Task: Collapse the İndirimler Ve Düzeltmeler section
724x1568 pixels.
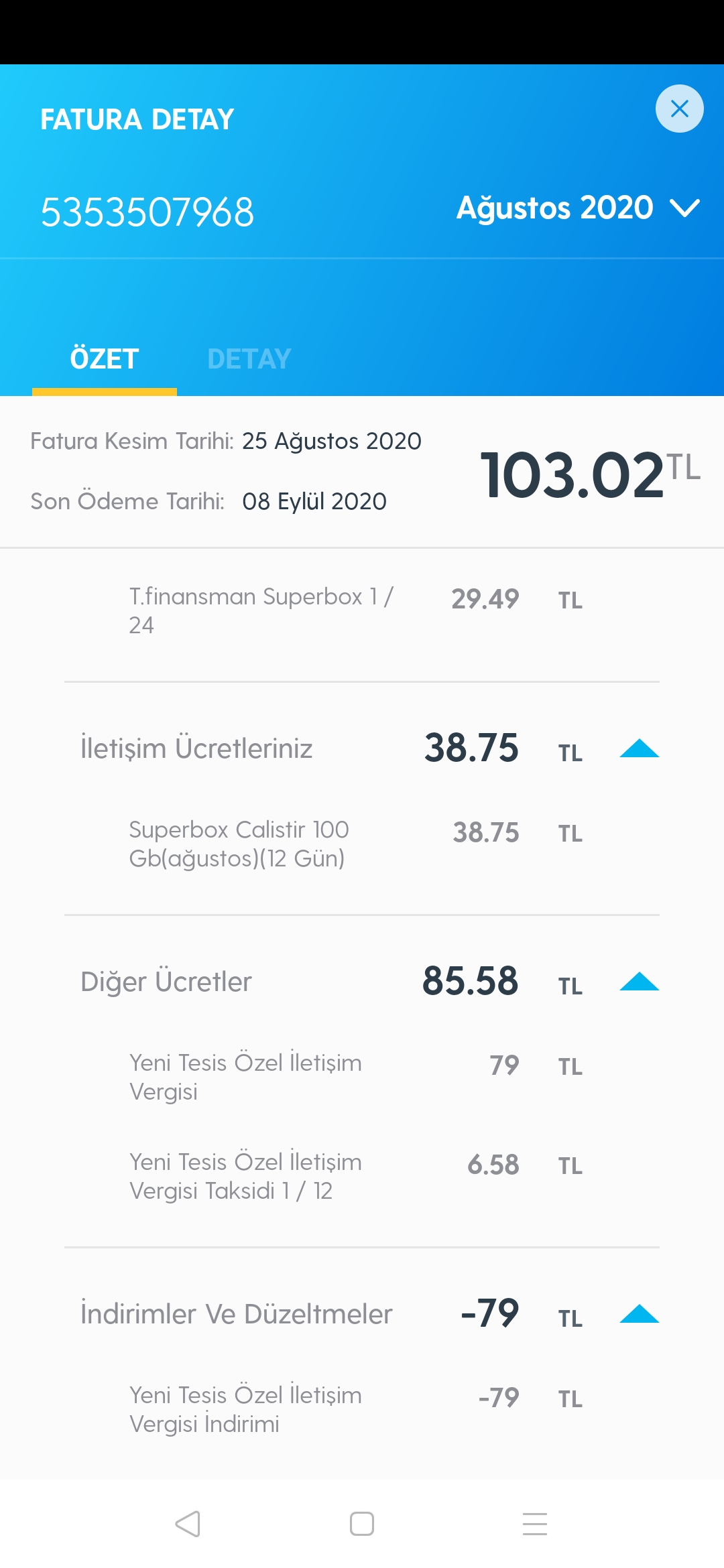Action: pos(639,1314)
